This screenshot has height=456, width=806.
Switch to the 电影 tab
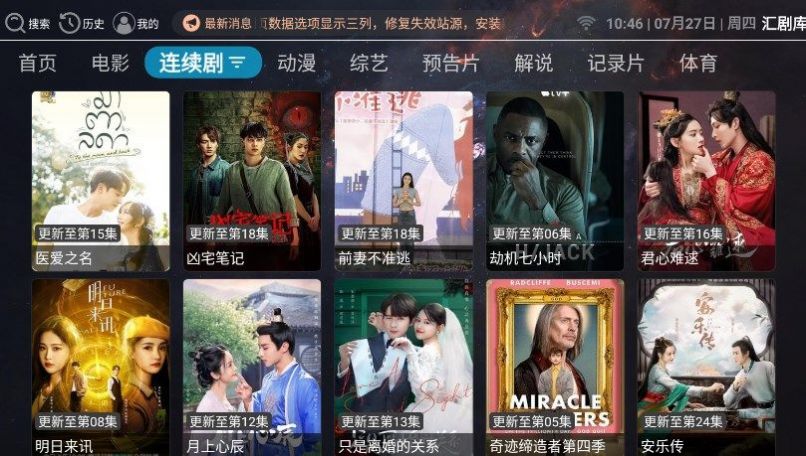pyautogui.click(x=110, y=63)
